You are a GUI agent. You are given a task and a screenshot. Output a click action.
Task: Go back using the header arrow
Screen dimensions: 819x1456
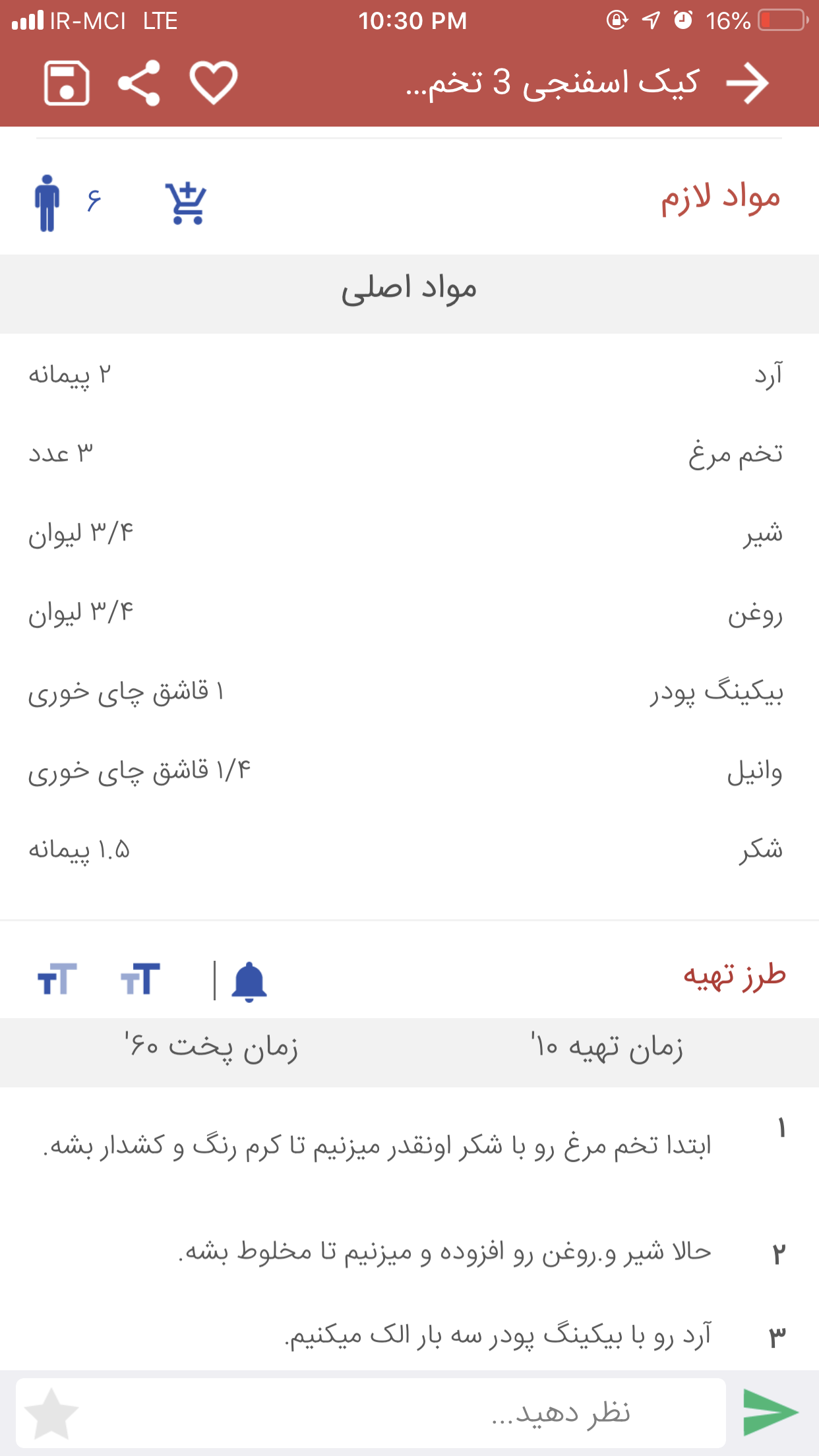747,83
